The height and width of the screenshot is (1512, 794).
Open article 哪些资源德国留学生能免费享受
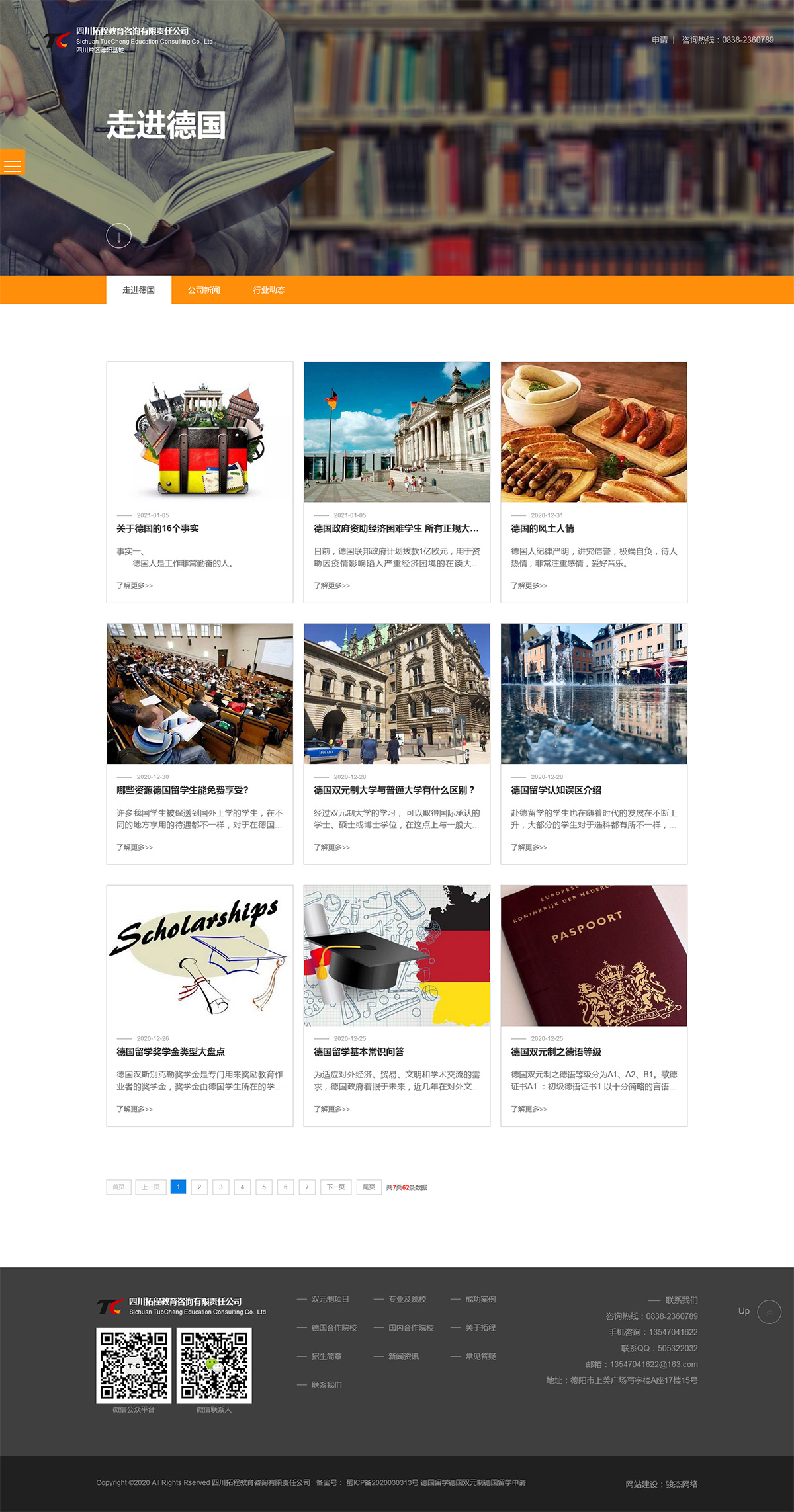pyautogui.click(x=182, y=790)
